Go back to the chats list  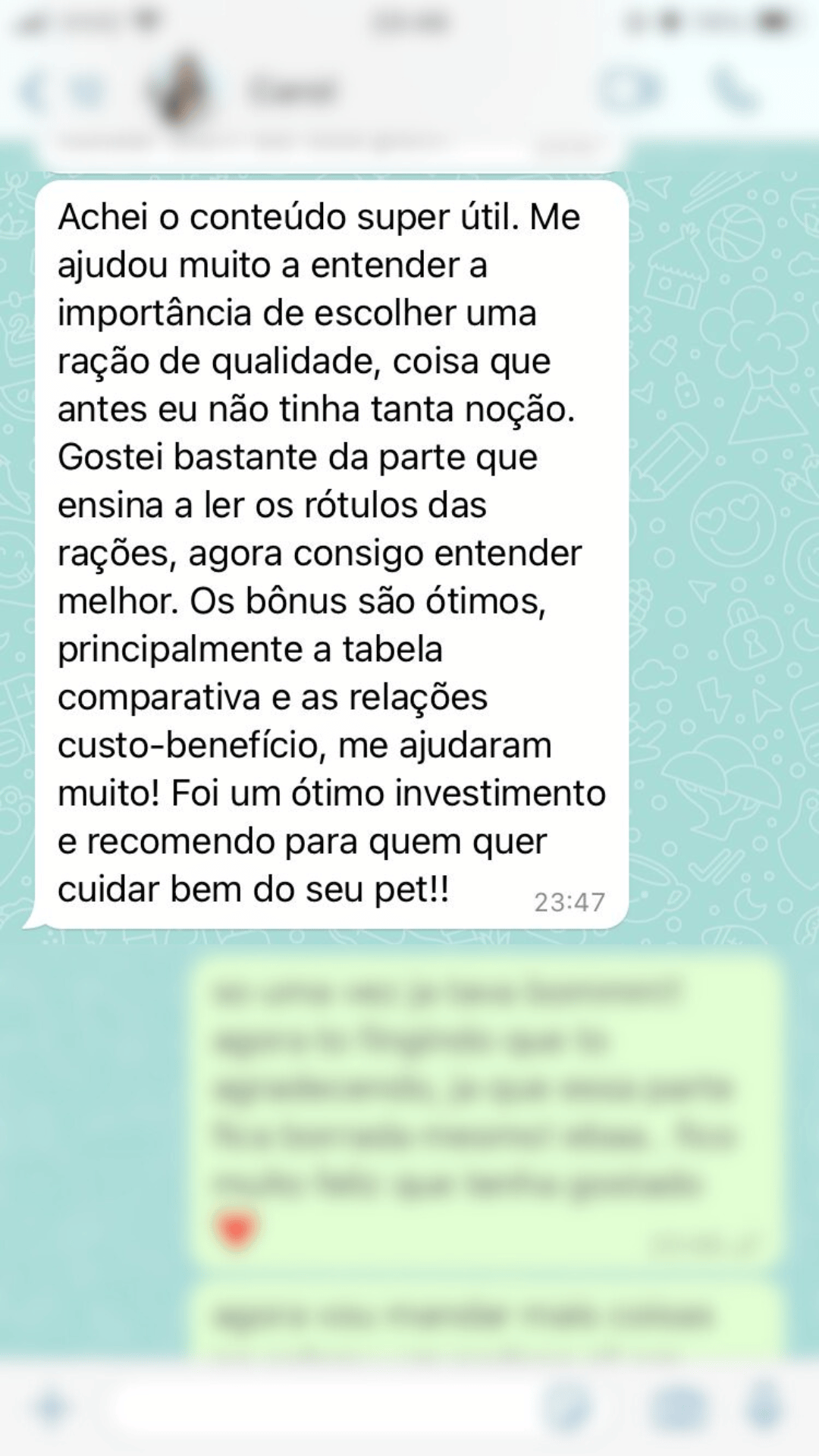pos(34,93)
